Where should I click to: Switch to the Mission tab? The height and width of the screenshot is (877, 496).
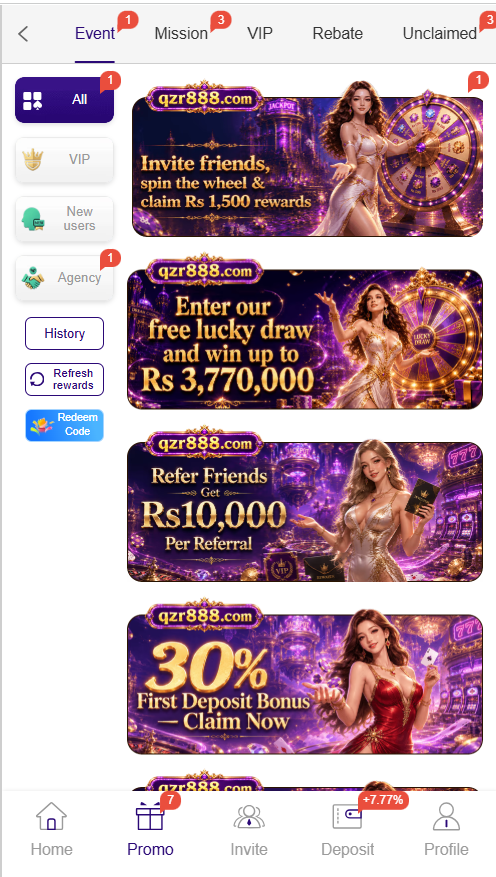coord(181,34)
